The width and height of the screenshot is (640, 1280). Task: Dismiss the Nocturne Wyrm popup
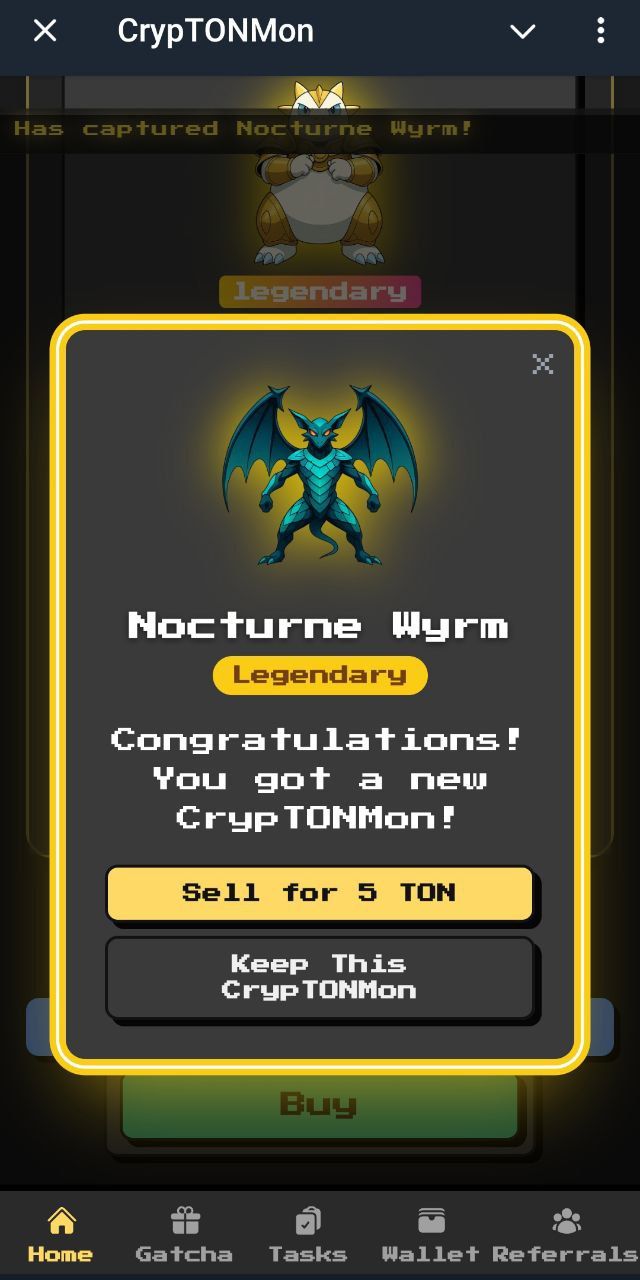pyautogui.click(x=542, y=364)
